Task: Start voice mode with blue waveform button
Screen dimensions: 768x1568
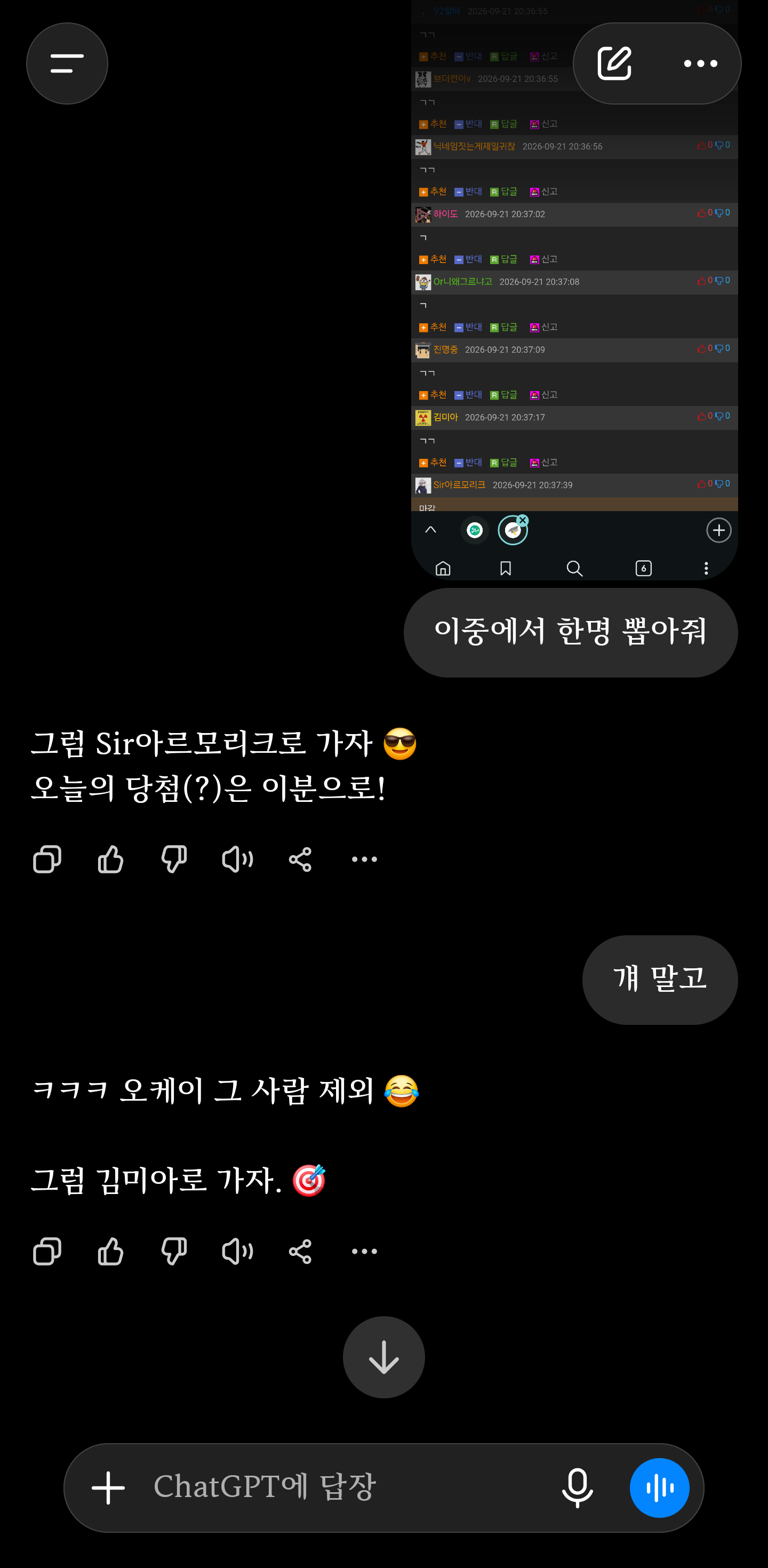Action: [660, 1487]
